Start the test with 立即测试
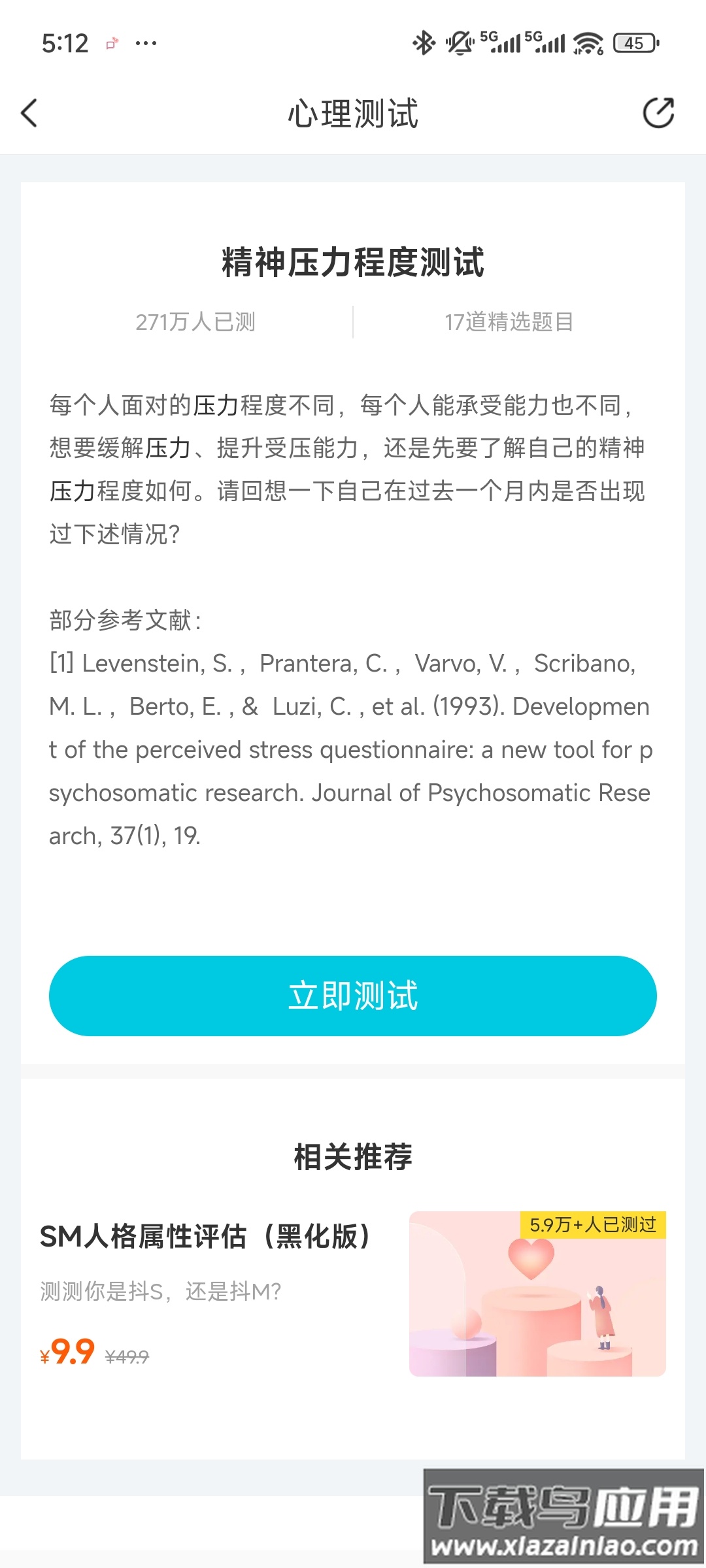This screenshot has width=706, height=1568. tap(353, 996)
